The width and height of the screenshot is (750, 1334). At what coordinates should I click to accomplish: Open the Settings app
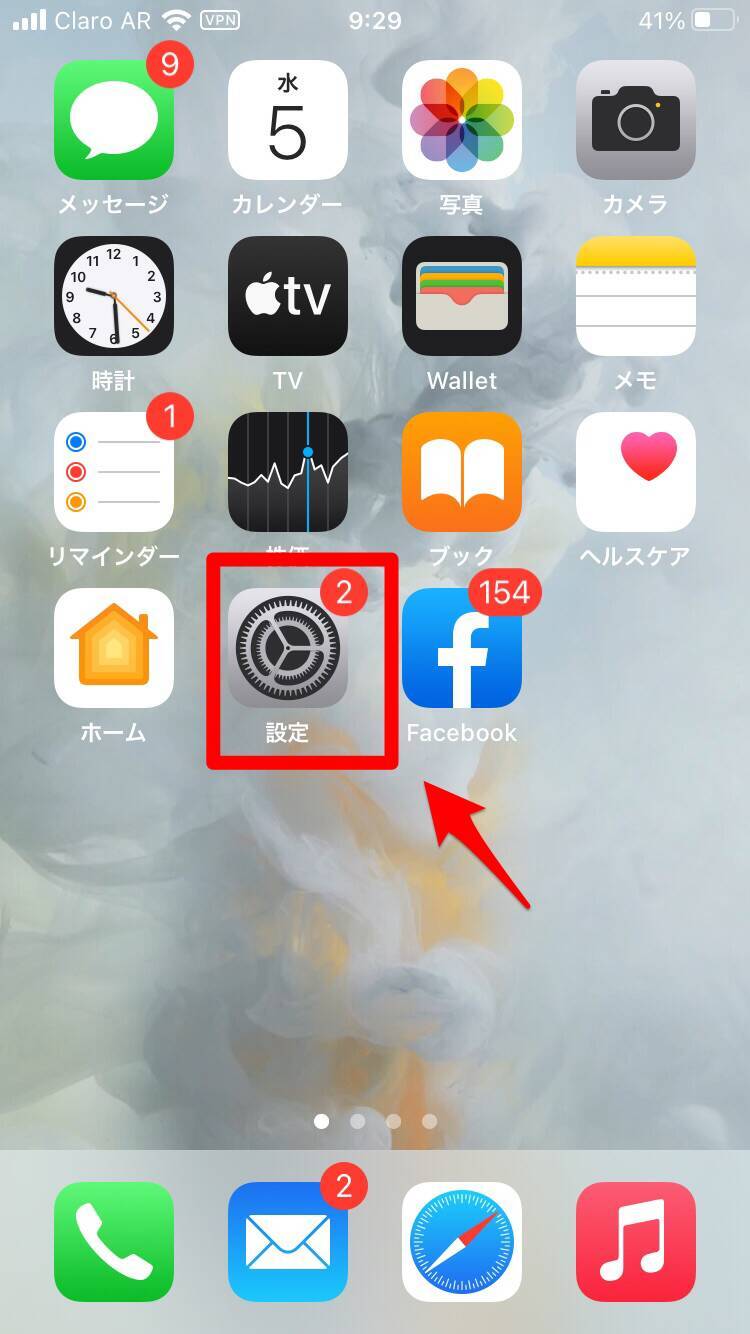(288, 648)
